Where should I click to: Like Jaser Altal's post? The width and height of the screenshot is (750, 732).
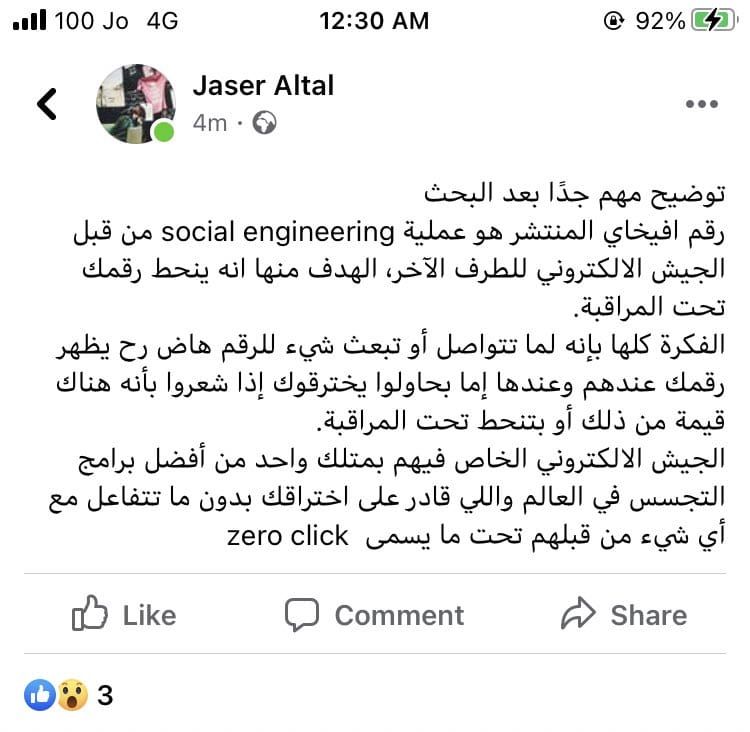click(x=124, y=614)
